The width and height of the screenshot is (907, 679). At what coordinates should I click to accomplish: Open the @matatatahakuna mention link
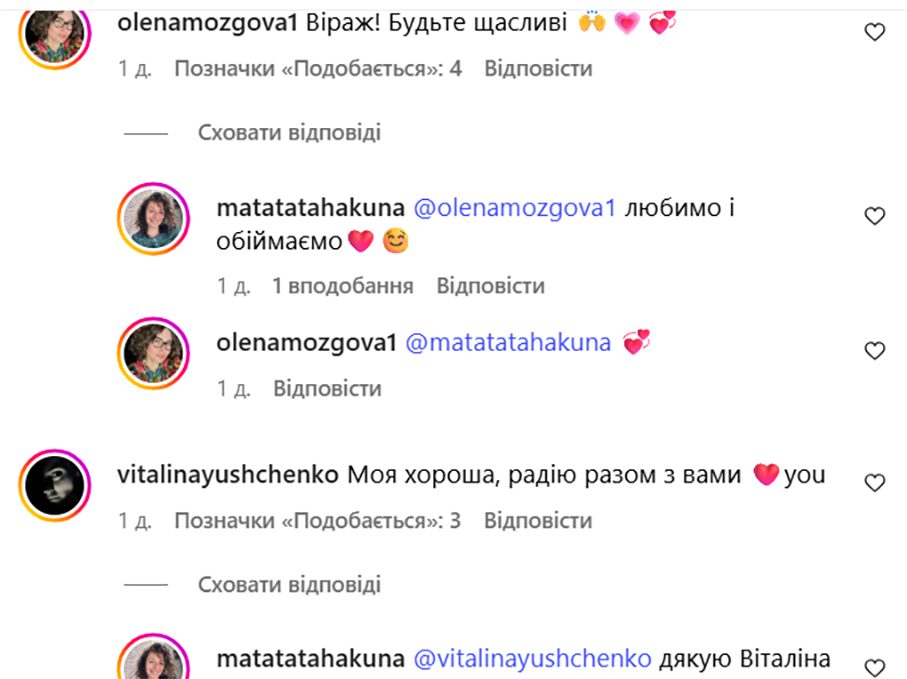[x=507, y=343]
